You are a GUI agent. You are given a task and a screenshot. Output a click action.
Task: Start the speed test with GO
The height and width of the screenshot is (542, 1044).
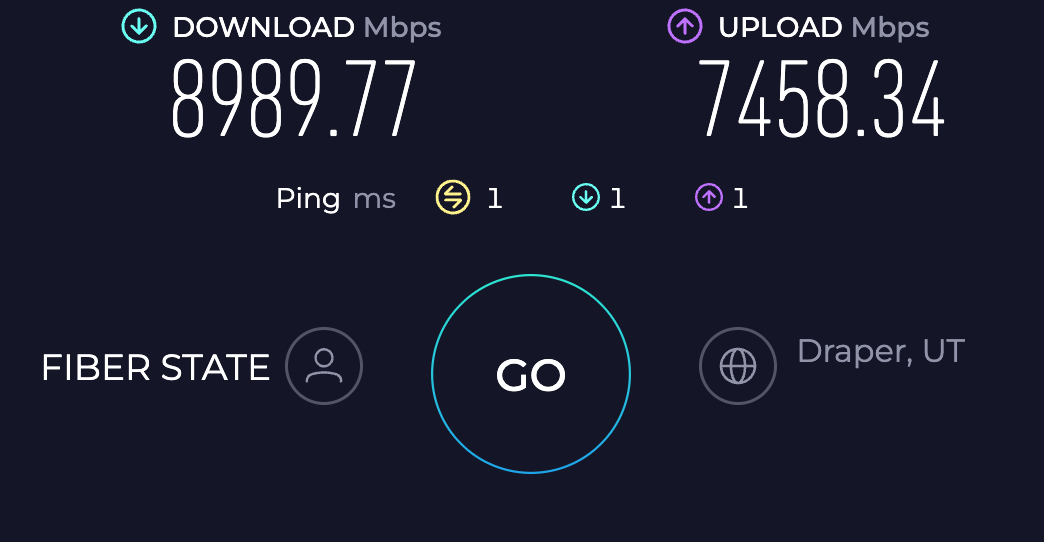pyautogui.click(x=531, y=374)
